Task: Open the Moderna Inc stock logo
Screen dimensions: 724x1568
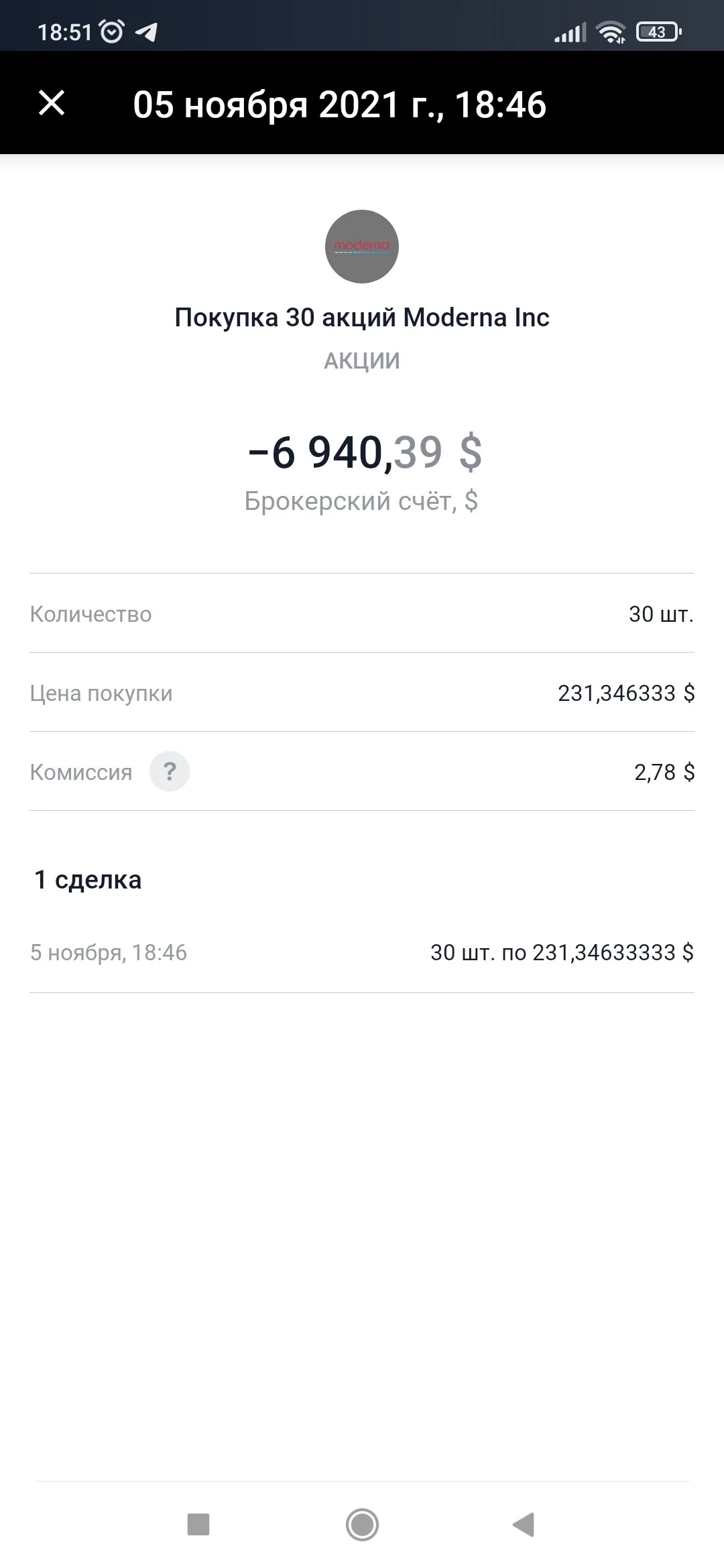Action: 362,247
